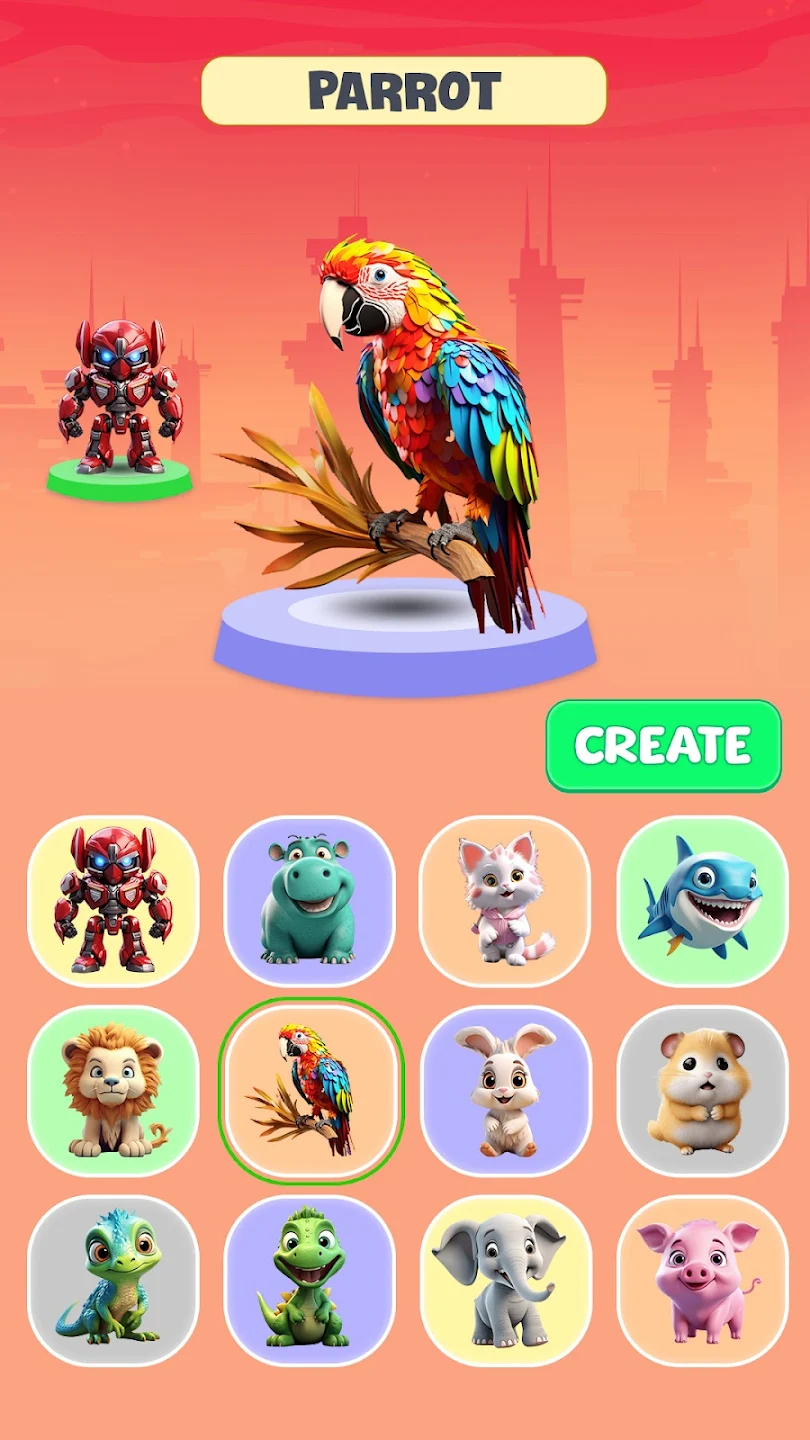Viewport: 810px width, 1440px height.
Task: Tap the green CREATE button
Action: point(663,746)
